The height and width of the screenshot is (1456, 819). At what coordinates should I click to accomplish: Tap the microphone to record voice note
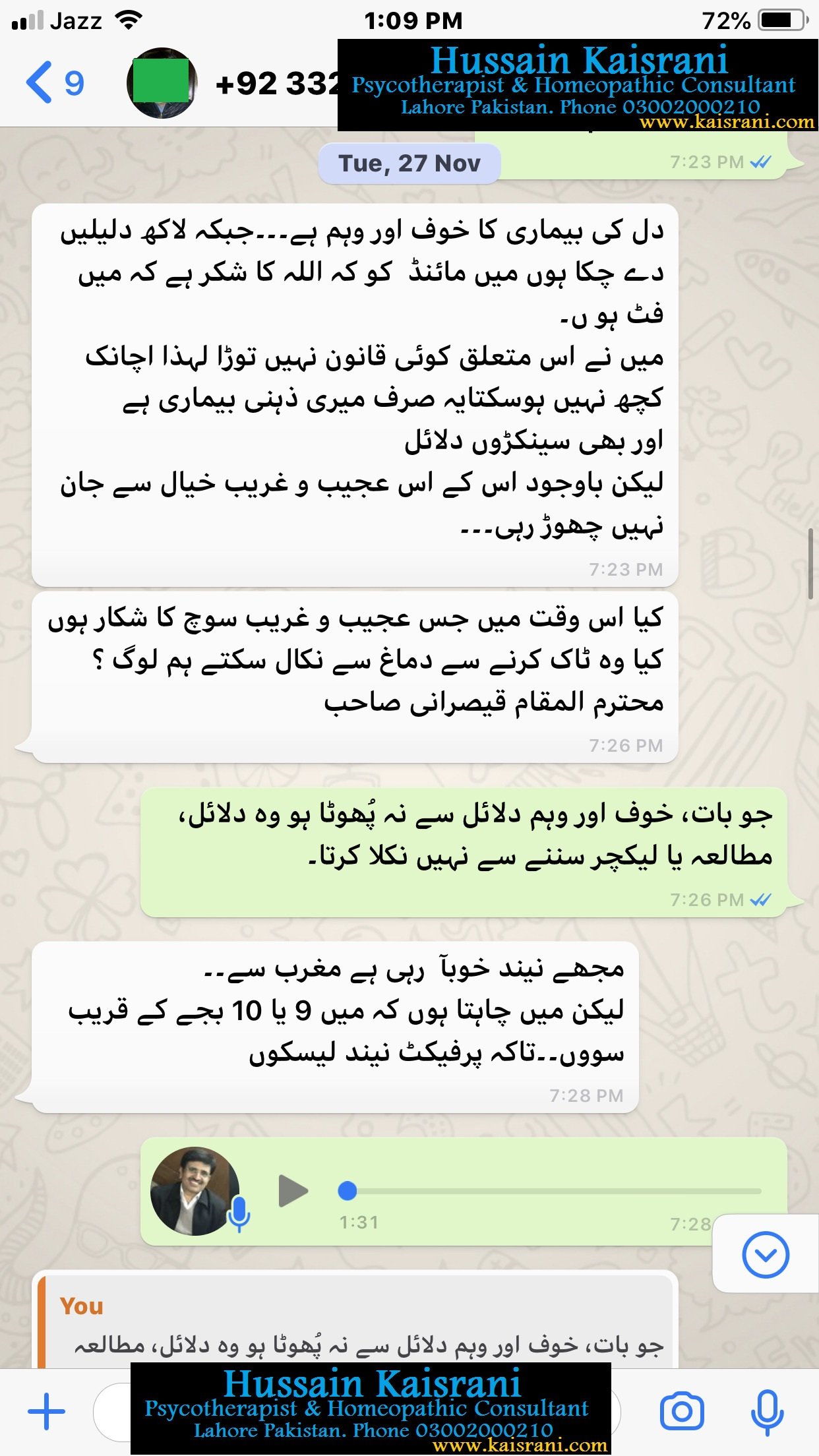[x=767, y=1412]
